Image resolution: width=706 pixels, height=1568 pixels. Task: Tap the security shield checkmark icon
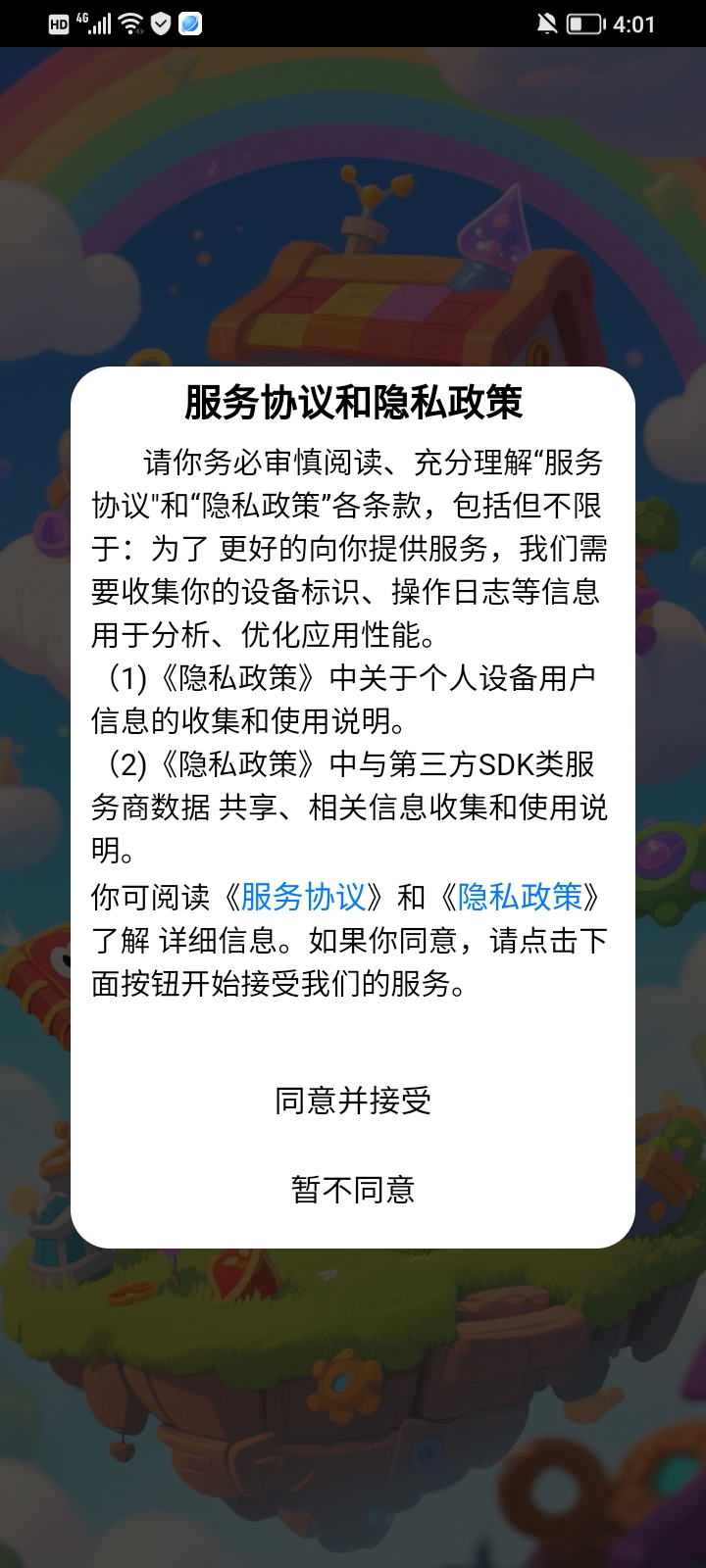click(x=162, y=22)
